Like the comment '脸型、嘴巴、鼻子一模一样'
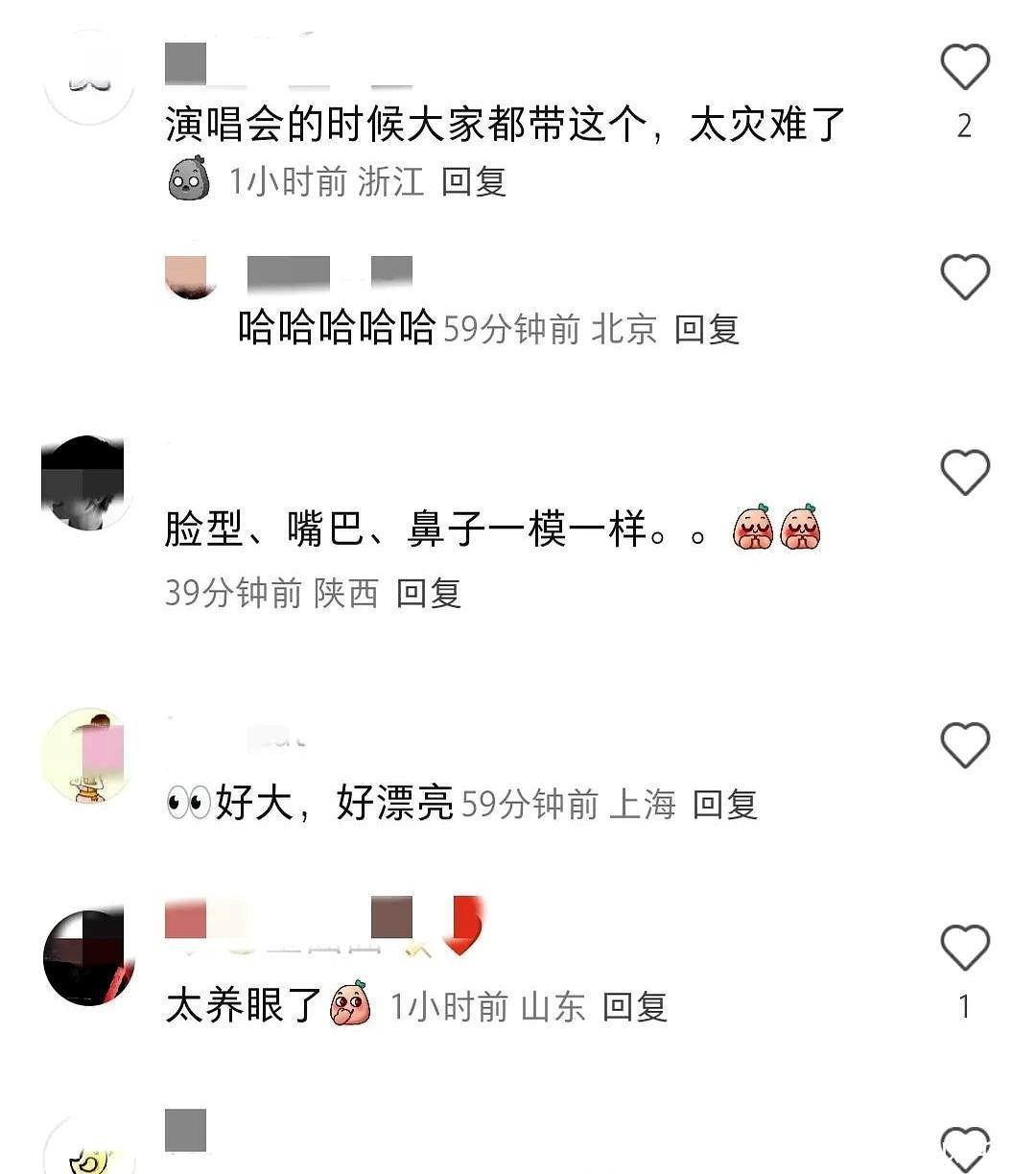The height and width of the screenshot is (1174, 1036). tap(964, 473)
